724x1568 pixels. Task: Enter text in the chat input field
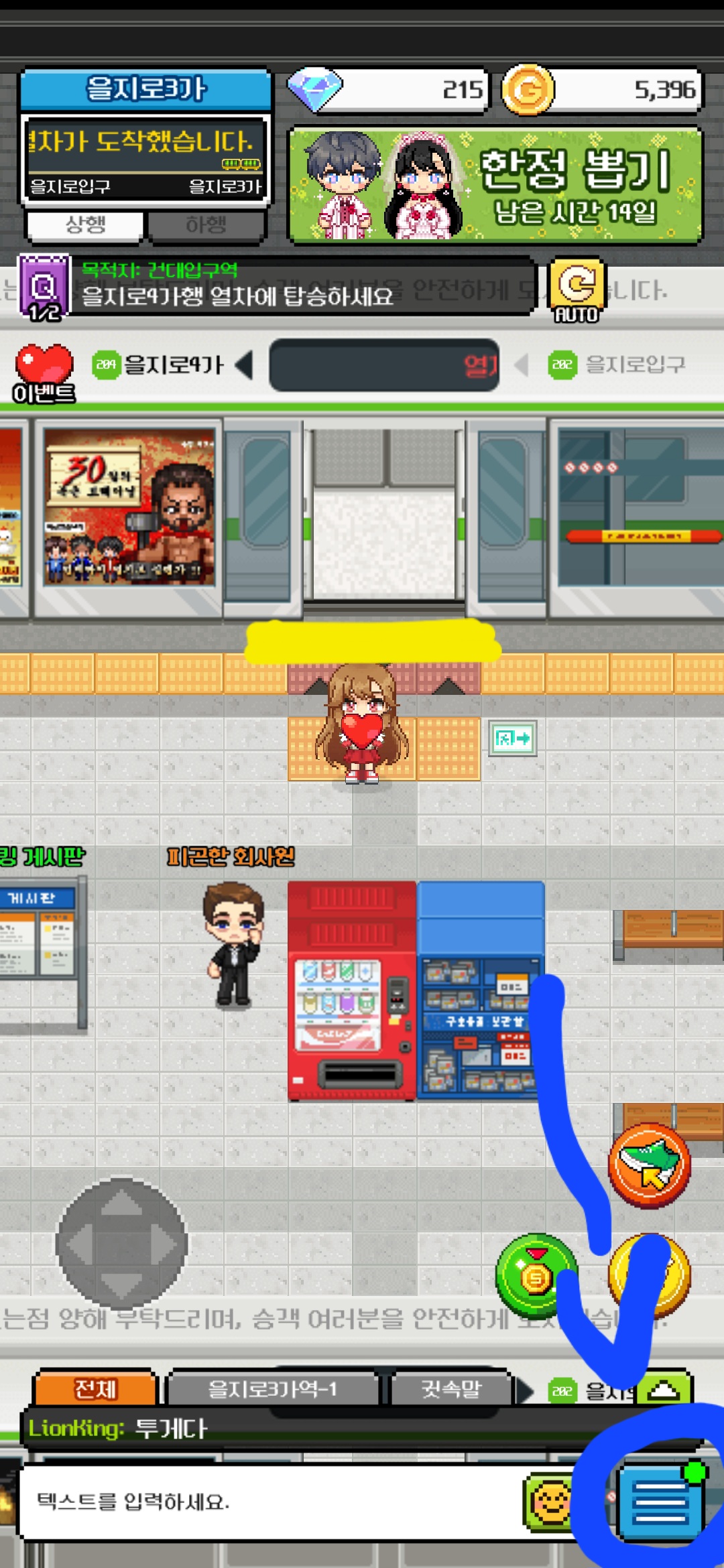point(268,1502)
